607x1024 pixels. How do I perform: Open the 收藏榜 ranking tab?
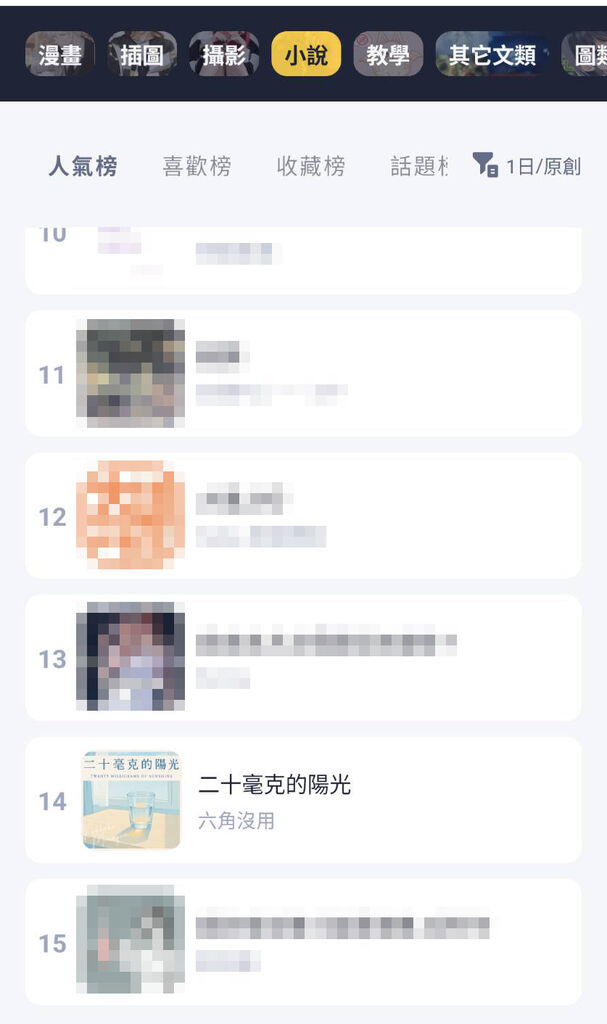[311, 167]
